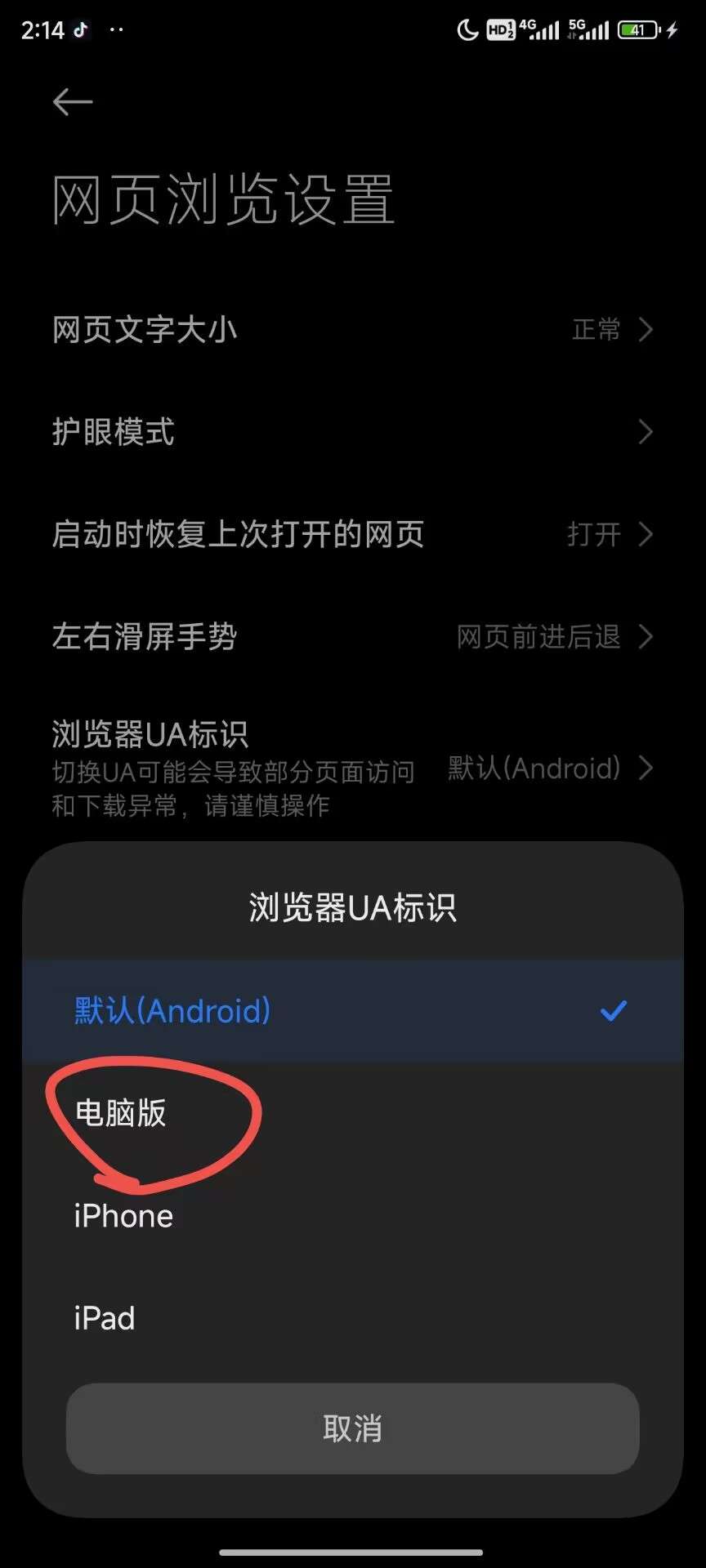
Task: Choose iPhone as browser UA
Action: pos(124,1216)
